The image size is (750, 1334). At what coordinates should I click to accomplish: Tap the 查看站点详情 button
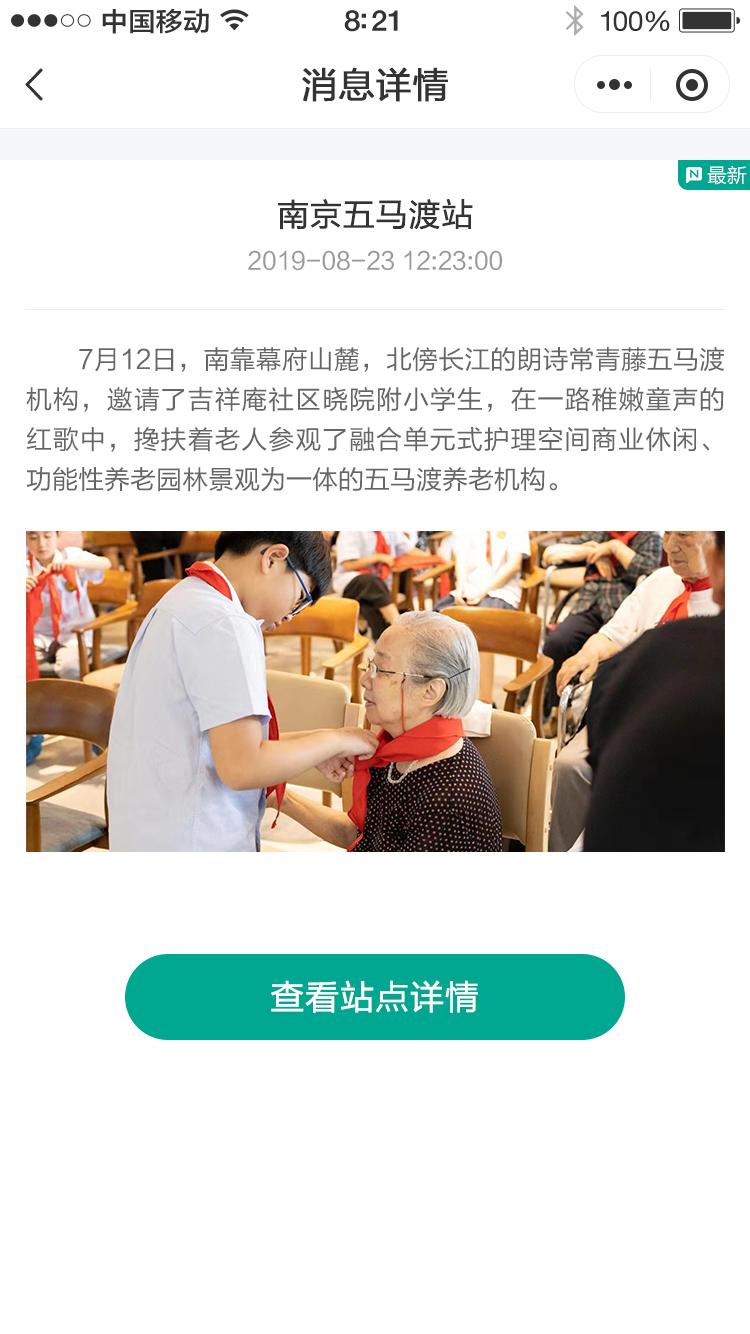point(375,997)
